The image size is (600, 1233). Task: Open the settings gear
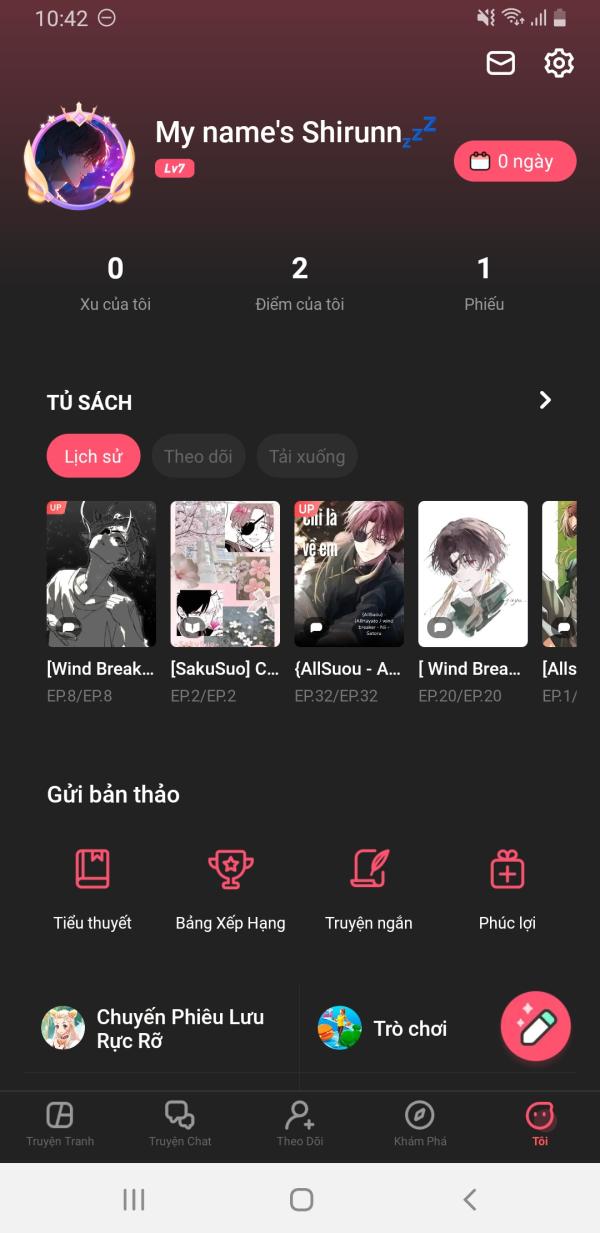pyautogui.click(x=558, y=63)
